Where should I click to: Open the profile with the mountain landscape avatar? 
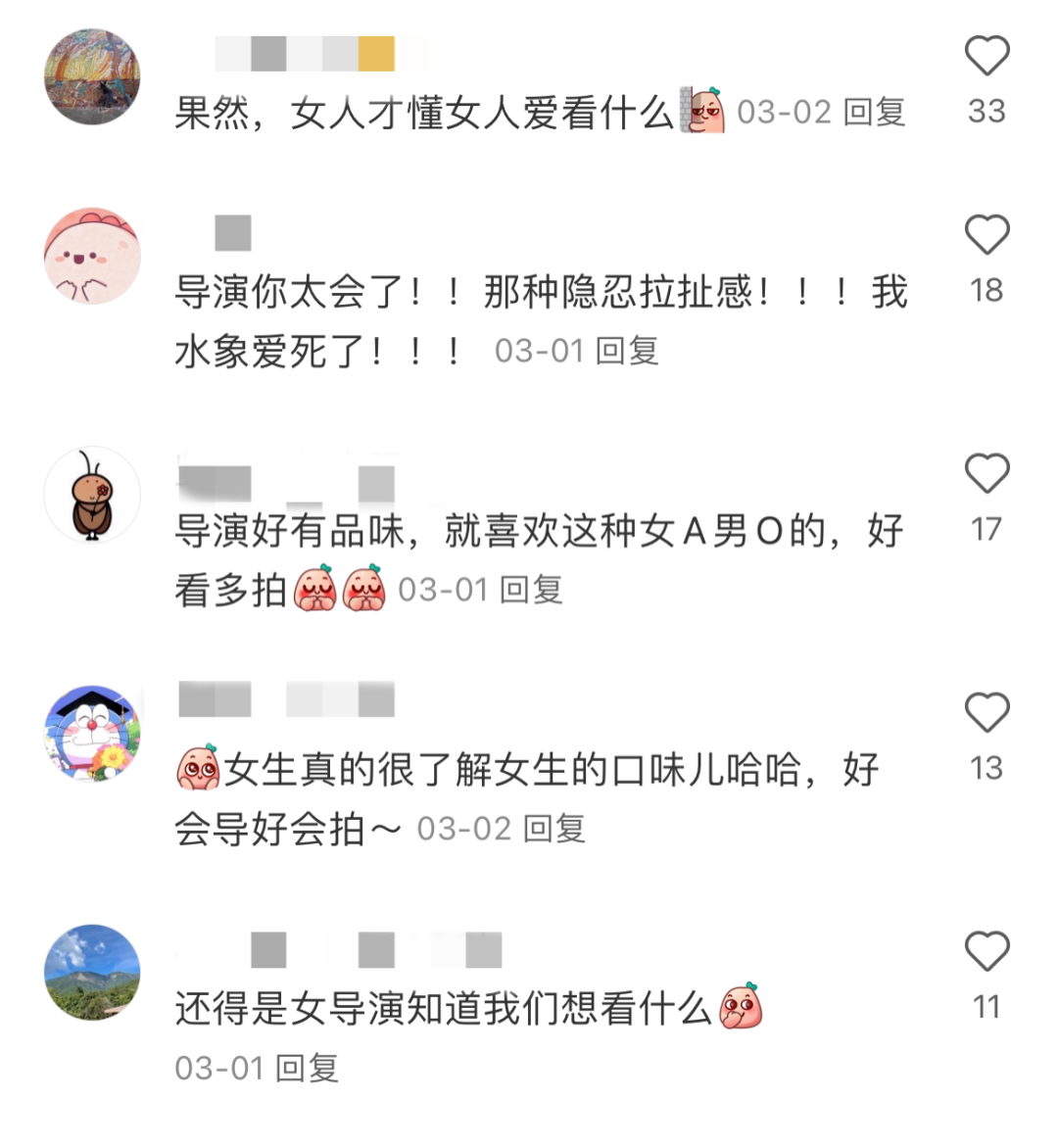point(93,972)
